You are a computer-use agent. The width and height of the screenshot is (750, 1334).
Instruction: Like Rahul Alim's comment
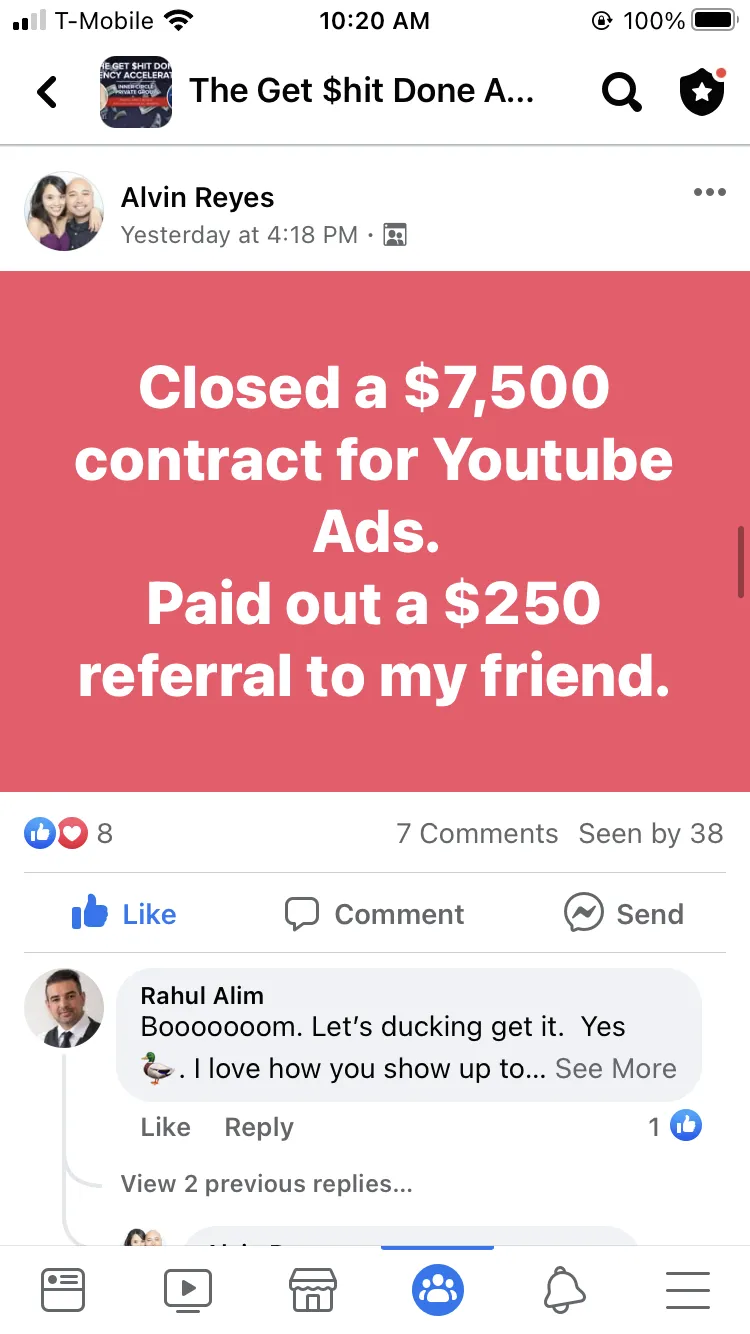165,1127
